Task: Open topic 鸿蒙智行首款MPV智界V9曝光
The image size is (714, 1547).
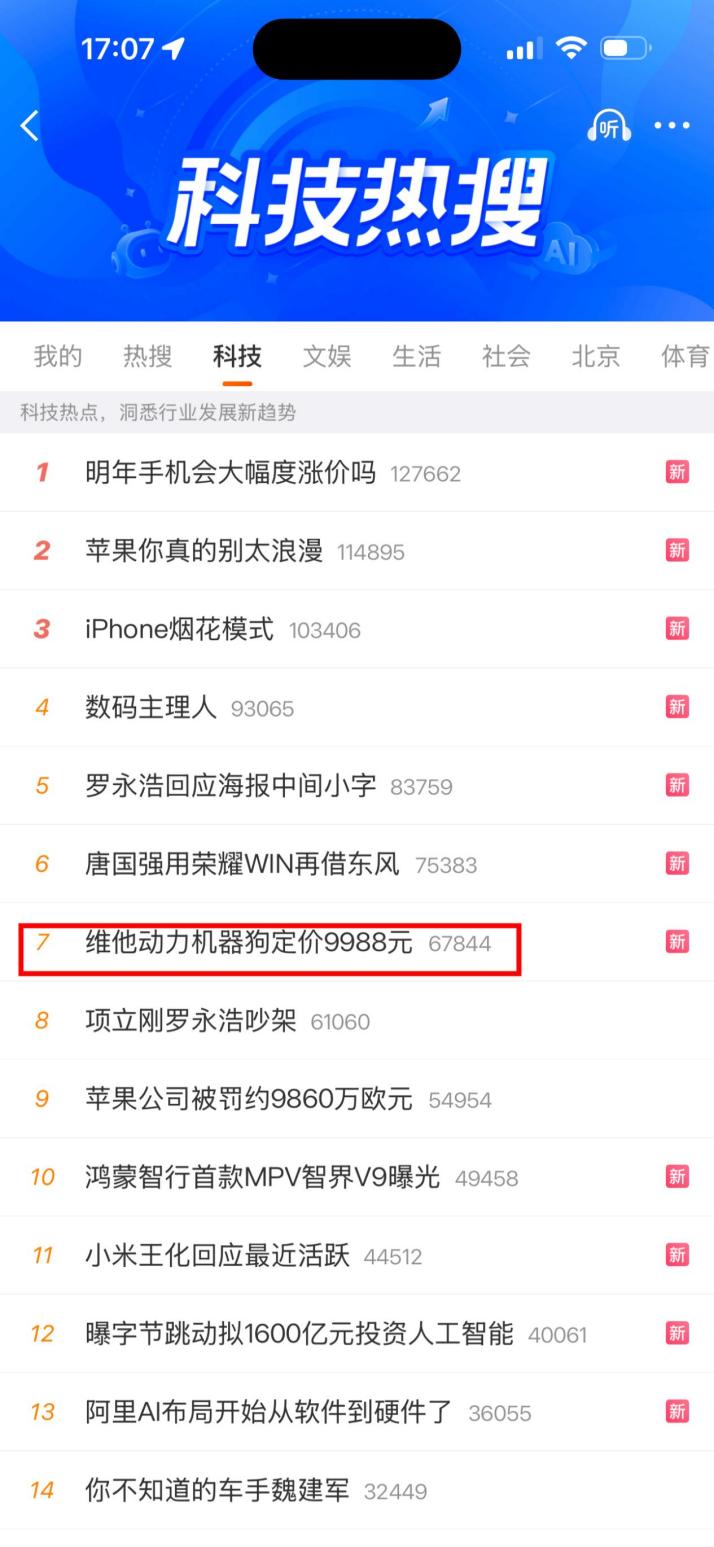Action: (262, 1176)
